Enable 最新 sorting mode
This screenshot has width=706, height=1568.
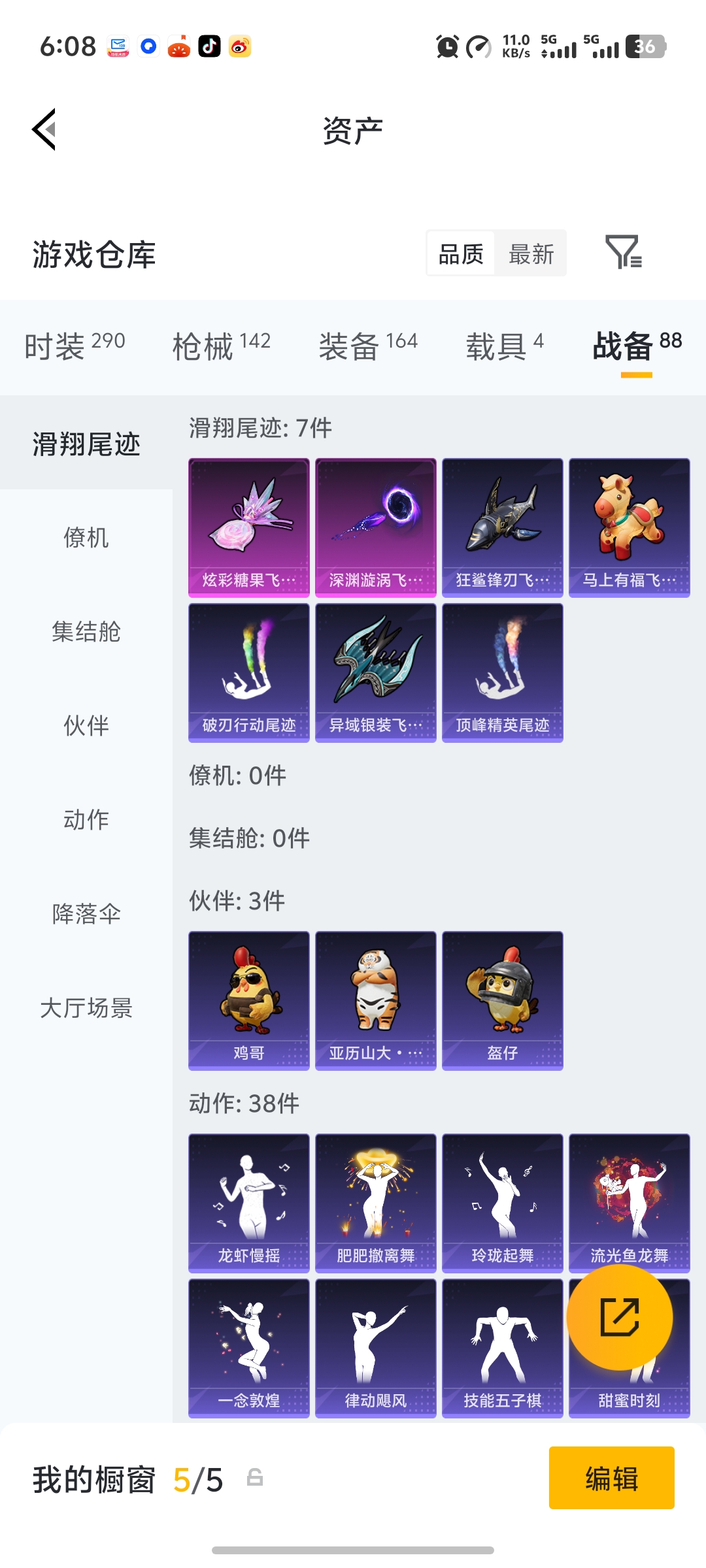tap(531, 253)
